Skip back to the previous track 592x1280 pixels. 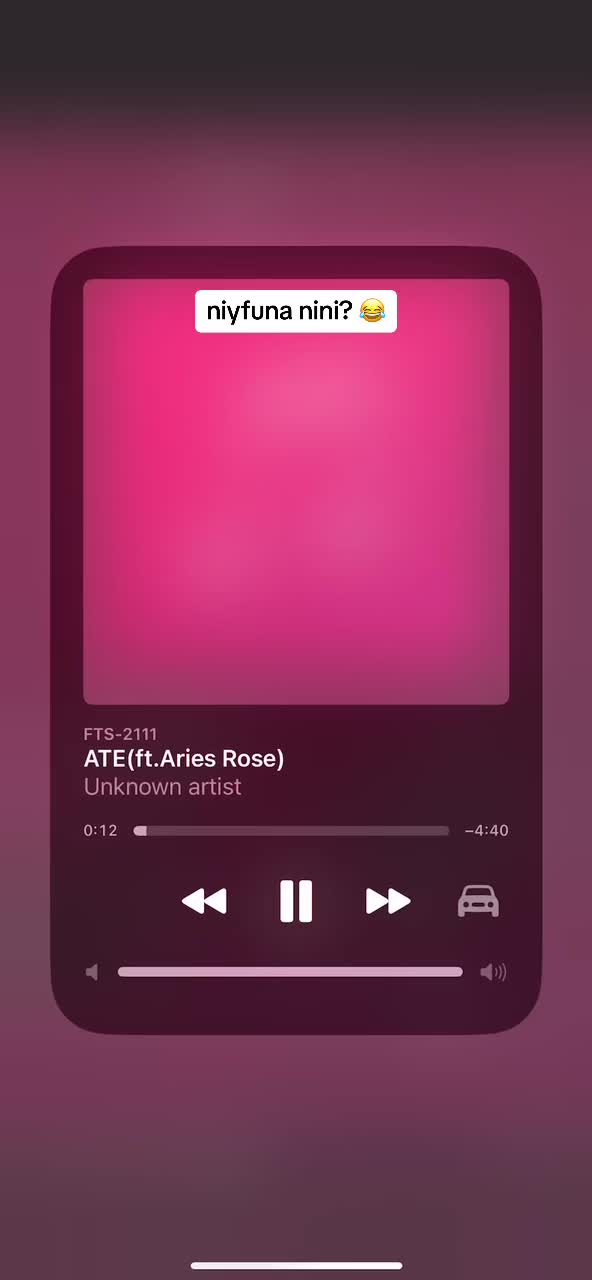coord(204,901)
